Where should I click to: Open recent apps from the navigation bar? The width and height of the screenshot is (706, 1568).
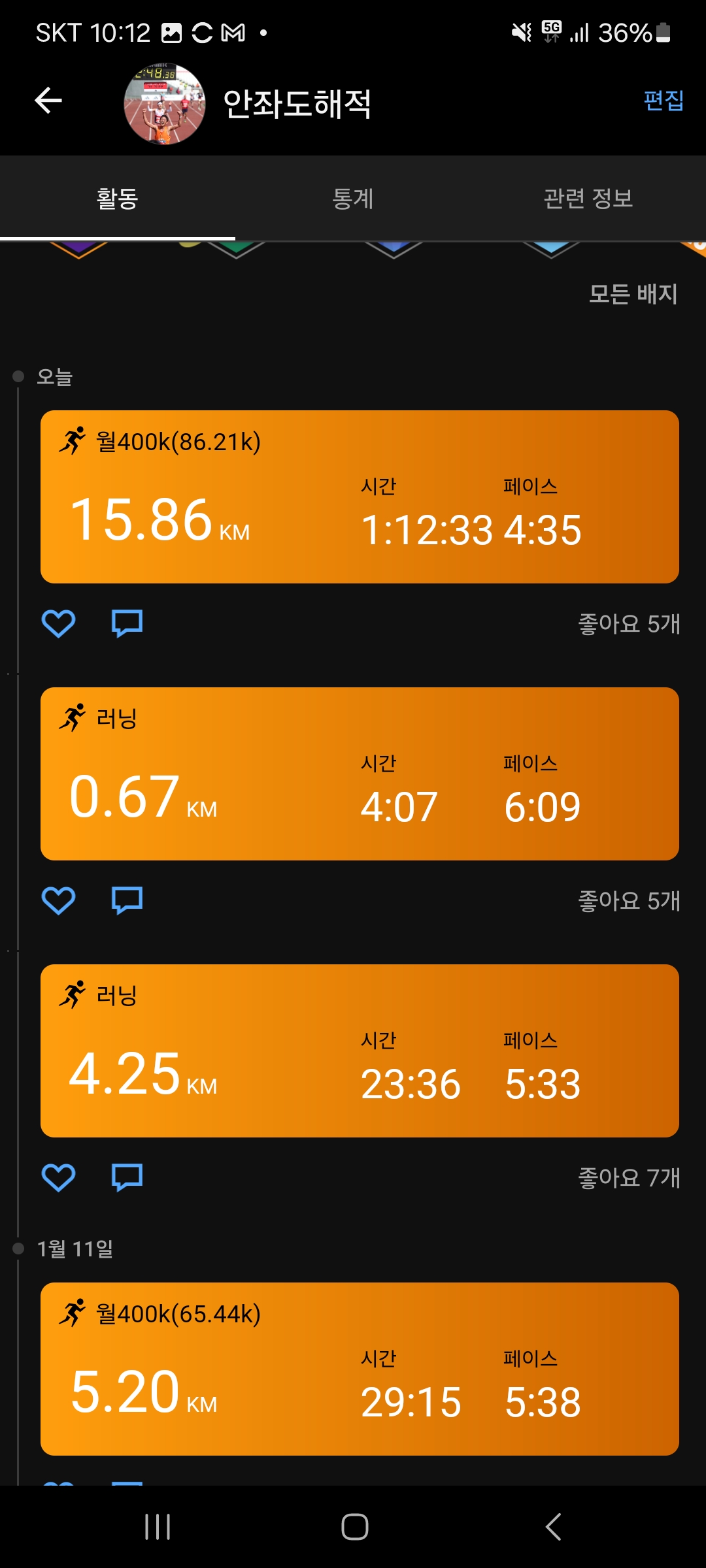[158, 1527]
